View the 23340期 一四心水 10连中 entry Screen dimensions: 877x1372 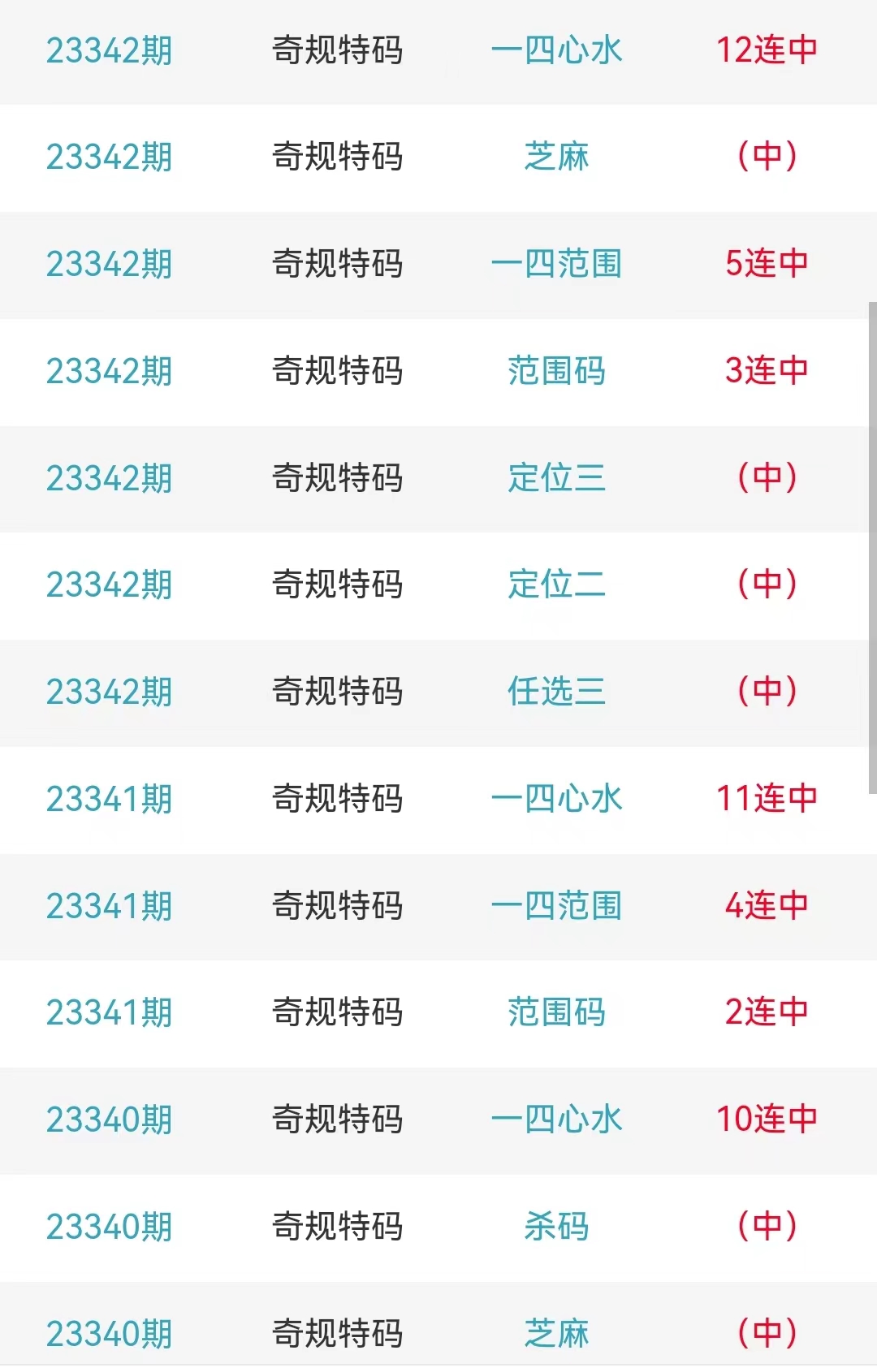[x=556, y=1120]
